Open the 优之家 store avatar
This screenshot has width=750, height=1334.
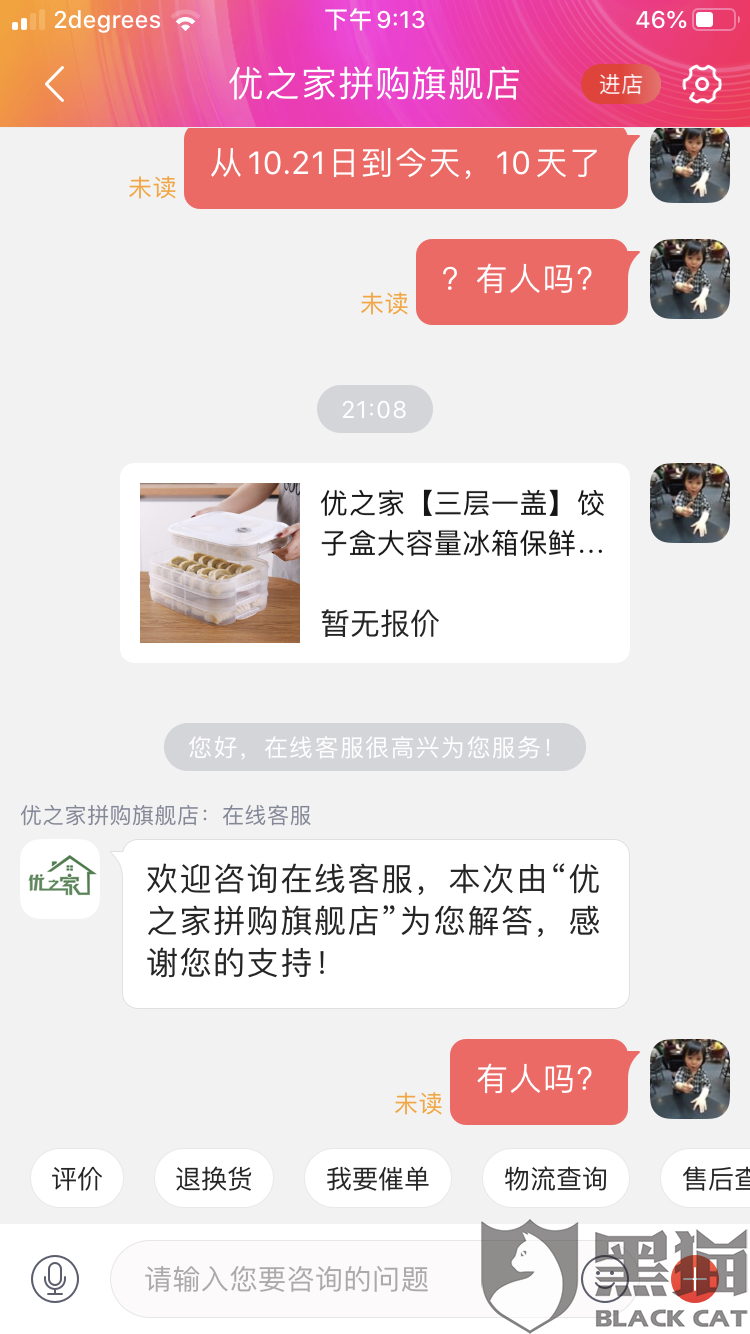click(x=60, y=879)
